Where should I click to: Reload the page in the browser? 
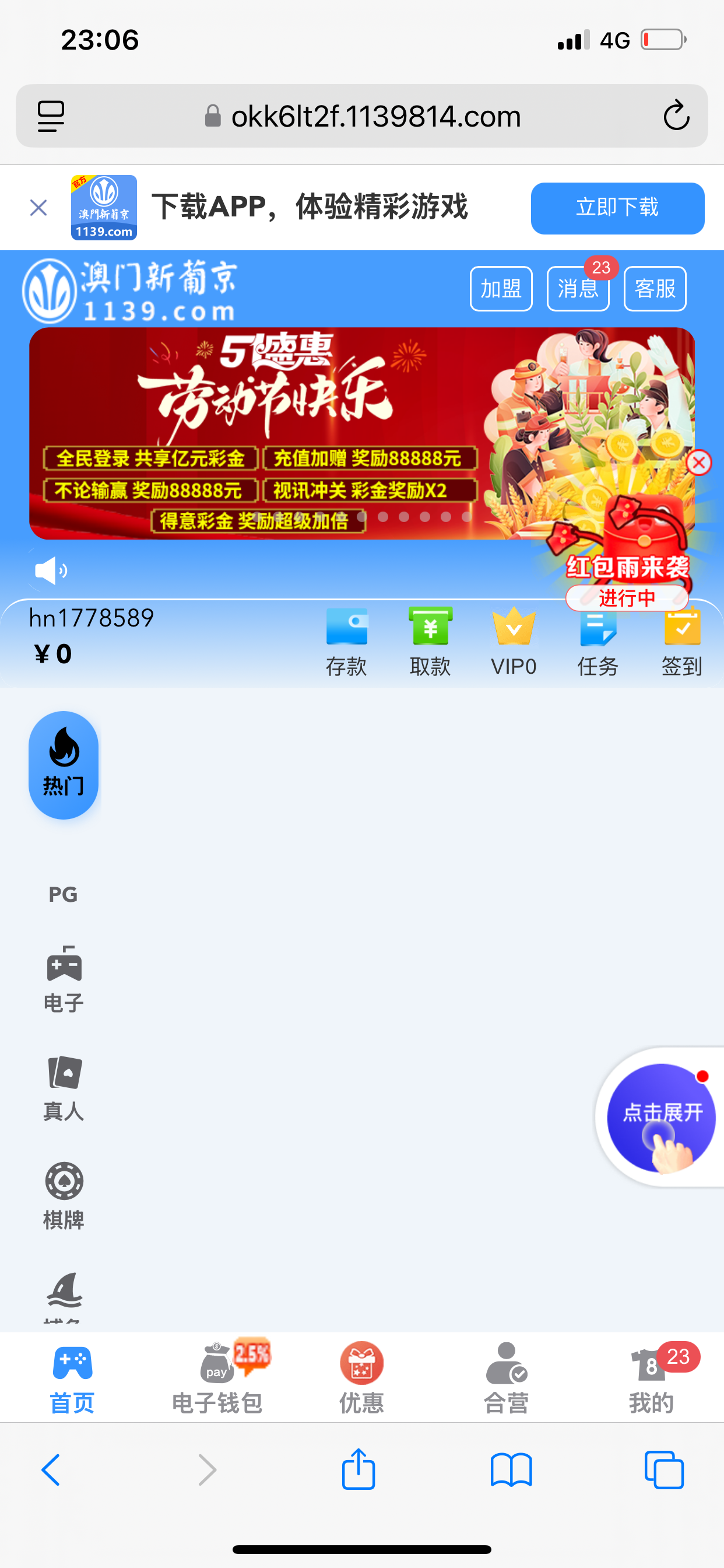tap(676, 116)
